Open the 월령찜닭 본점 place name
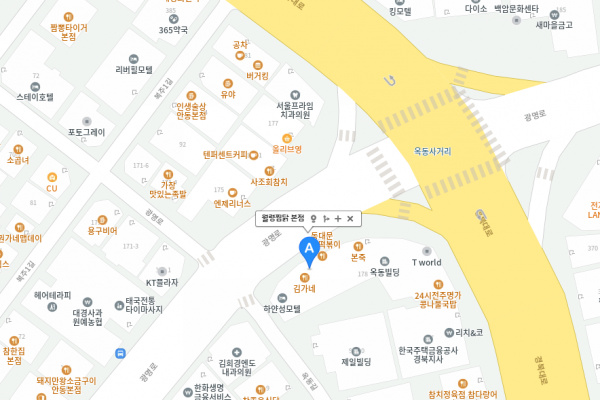 283,218
